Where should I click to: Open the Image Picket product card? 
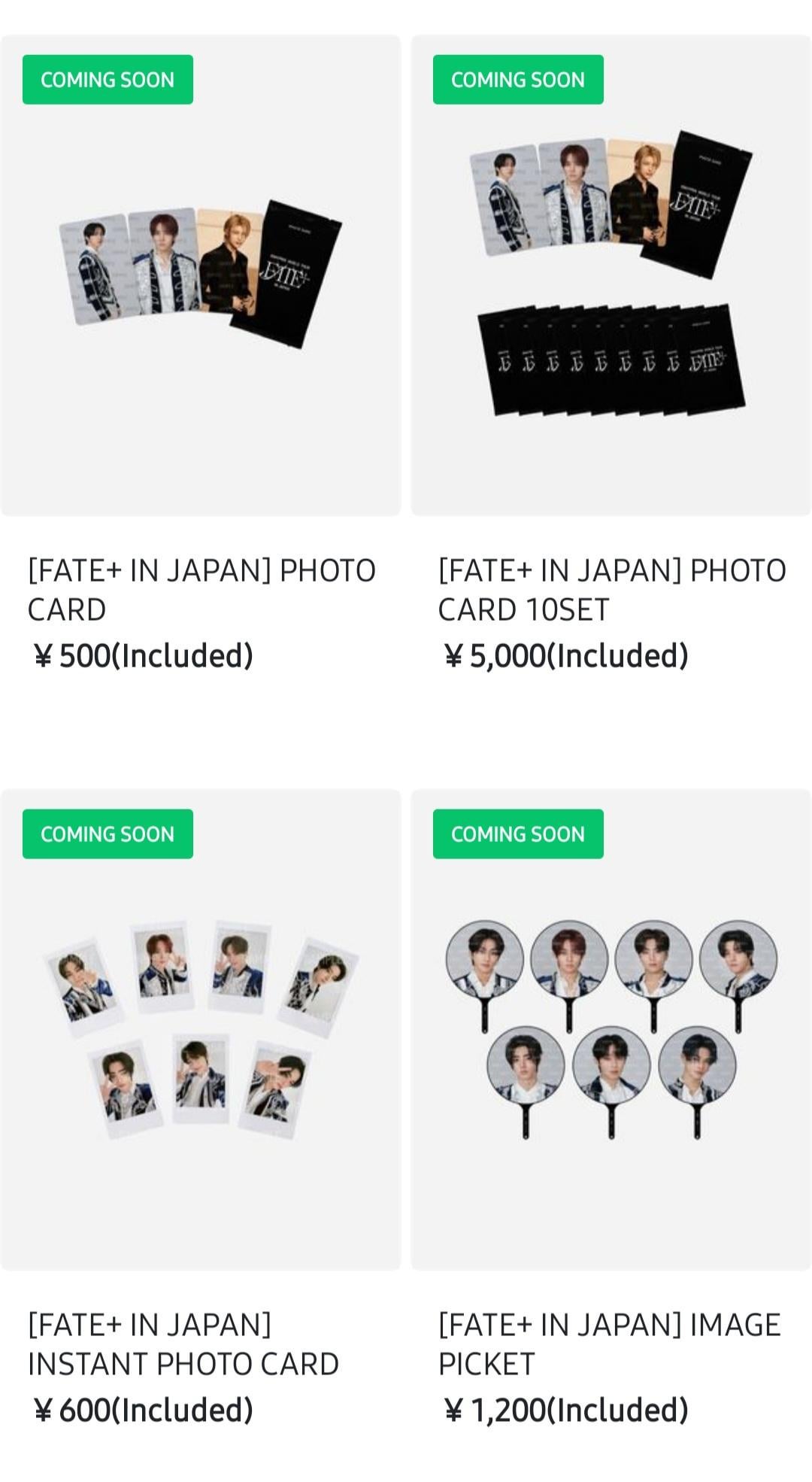point(611,1029)
